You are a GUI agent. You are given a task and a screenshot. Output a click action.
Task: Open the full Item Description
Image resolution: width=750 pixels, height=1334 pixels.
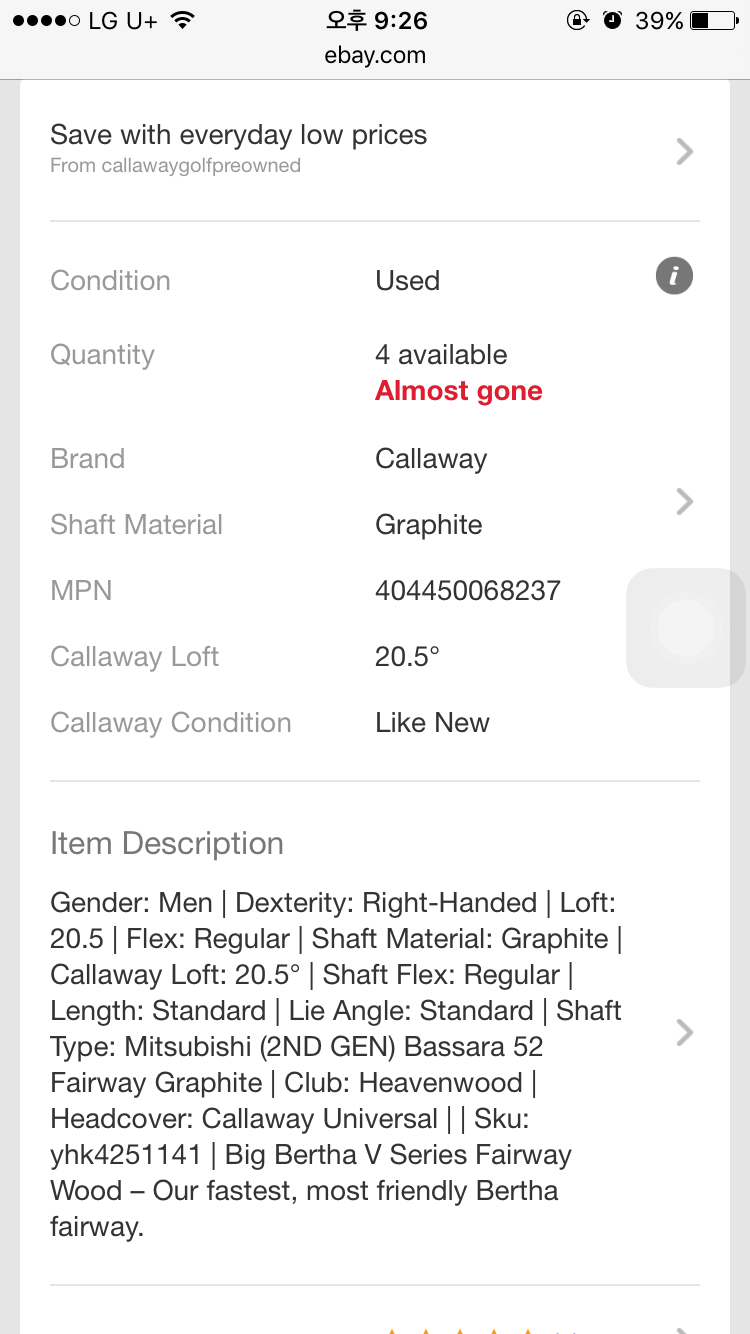coord(684,1032)
